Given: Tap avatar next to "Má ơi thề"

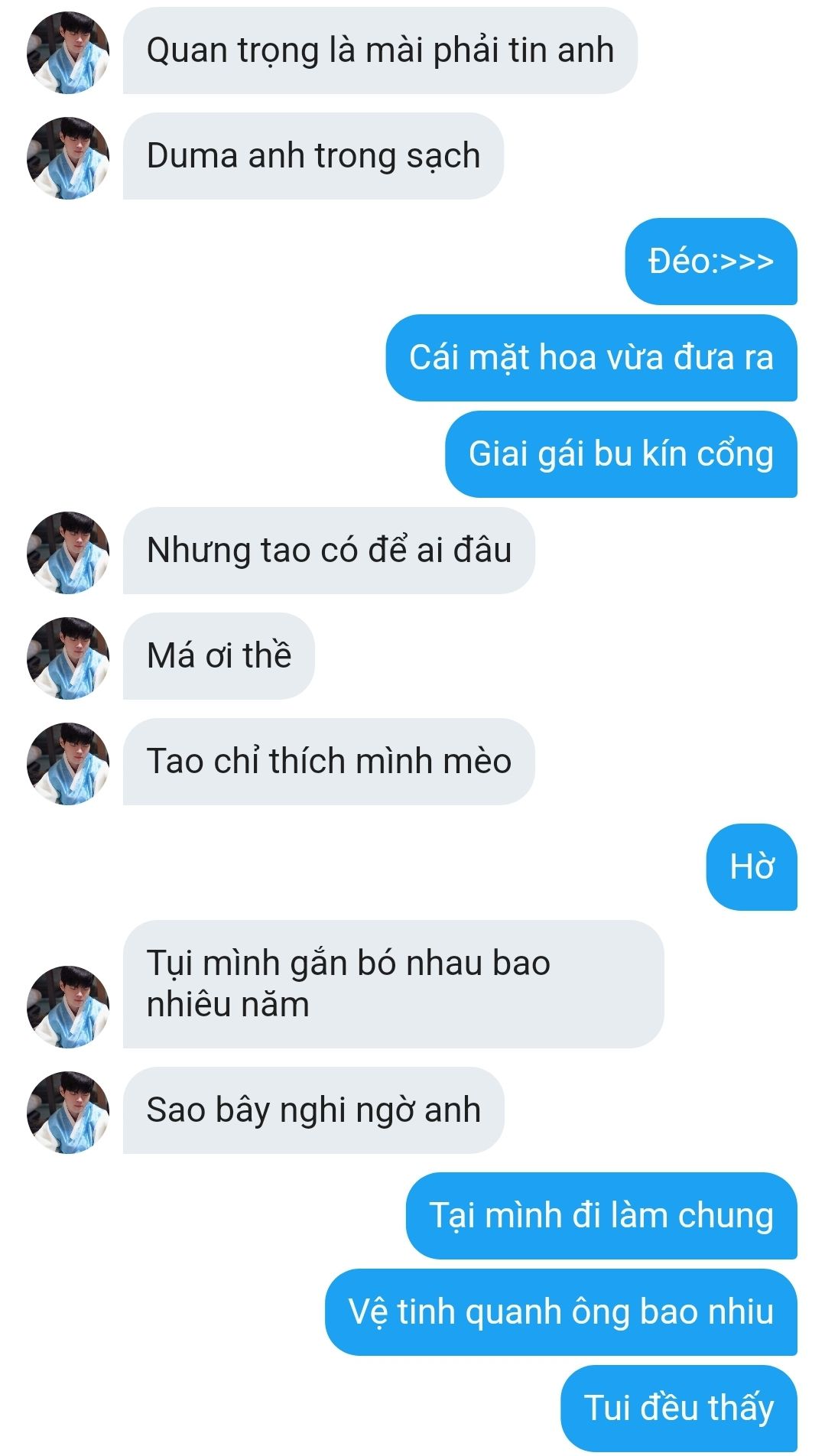Looking at the screenshot, I should tap(68, 658).
